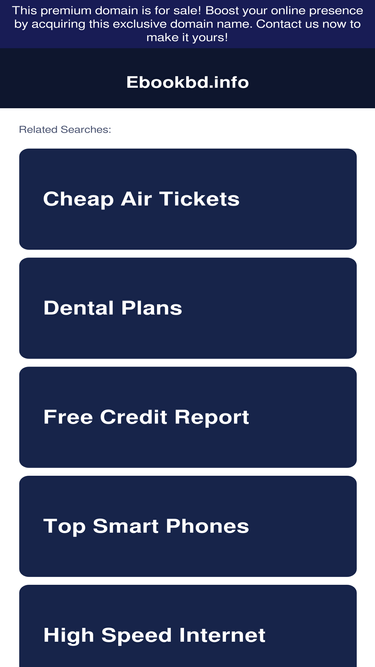Open Free Credit Report search
375x667 pixels.
[188, 417]
